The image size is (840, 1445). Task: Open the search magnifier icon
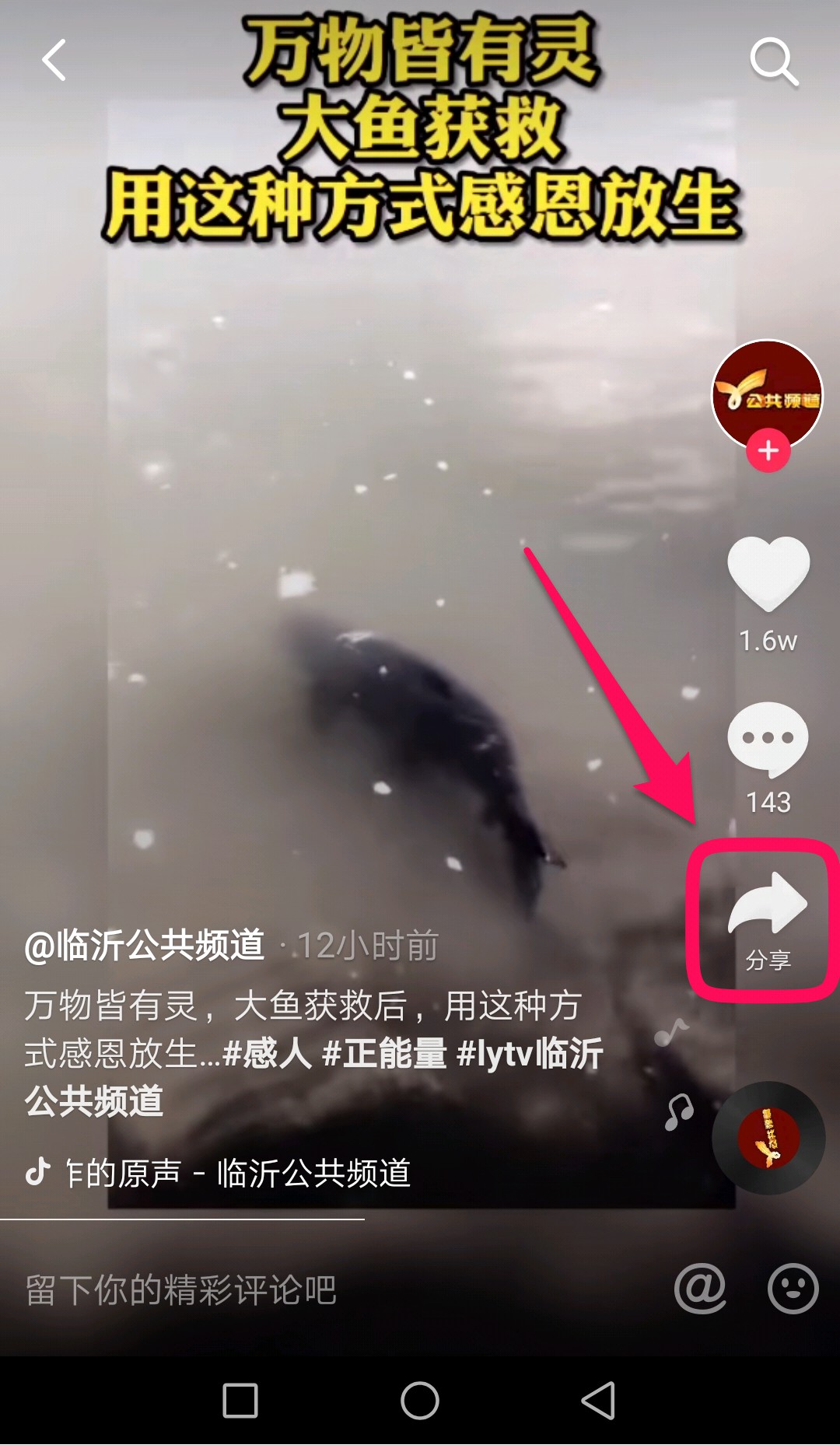coord(773,61)
